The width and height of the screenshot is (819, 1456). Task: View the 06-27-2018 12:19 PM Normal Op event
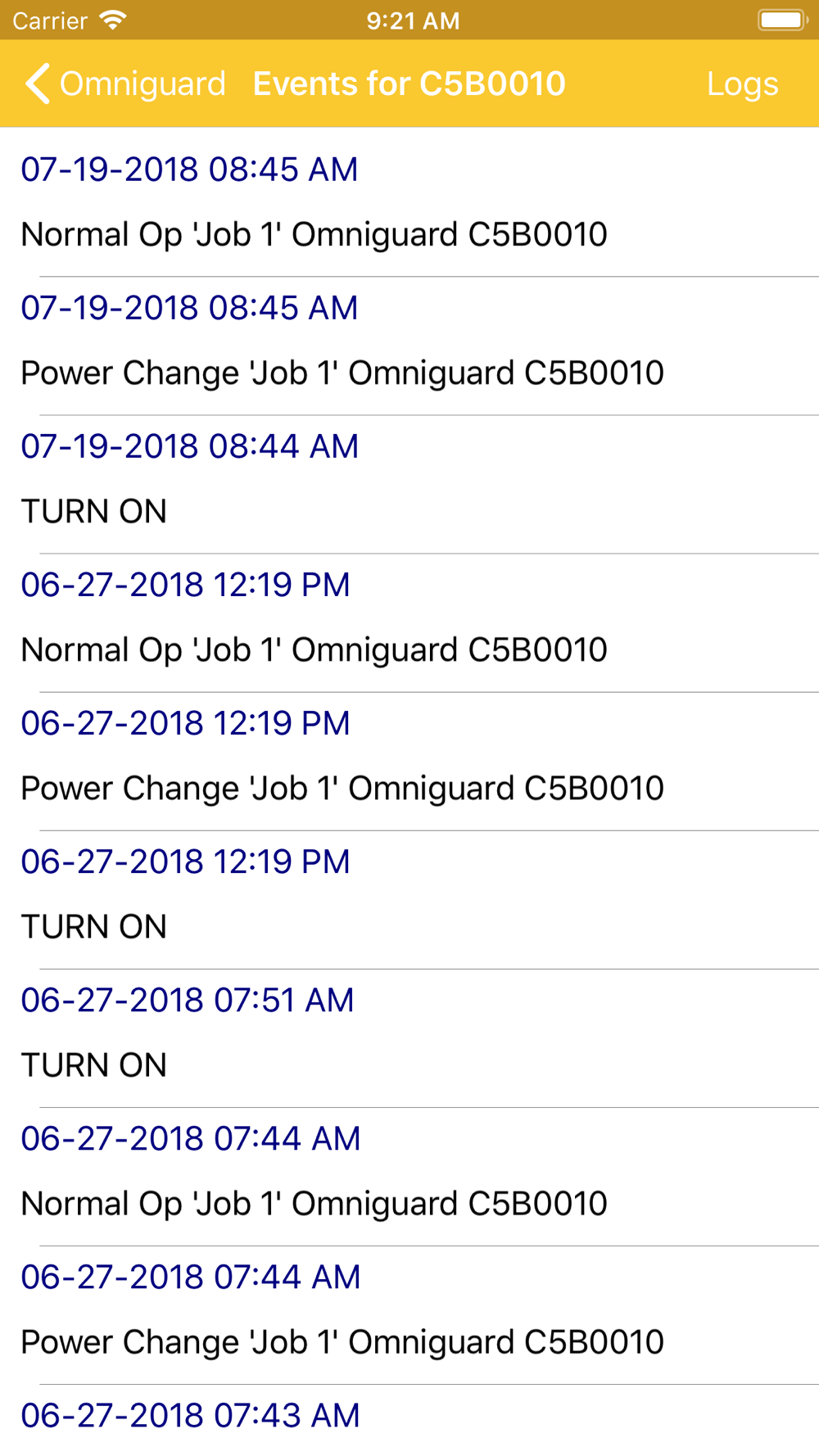pyautogui.click(x=409, y=623)
